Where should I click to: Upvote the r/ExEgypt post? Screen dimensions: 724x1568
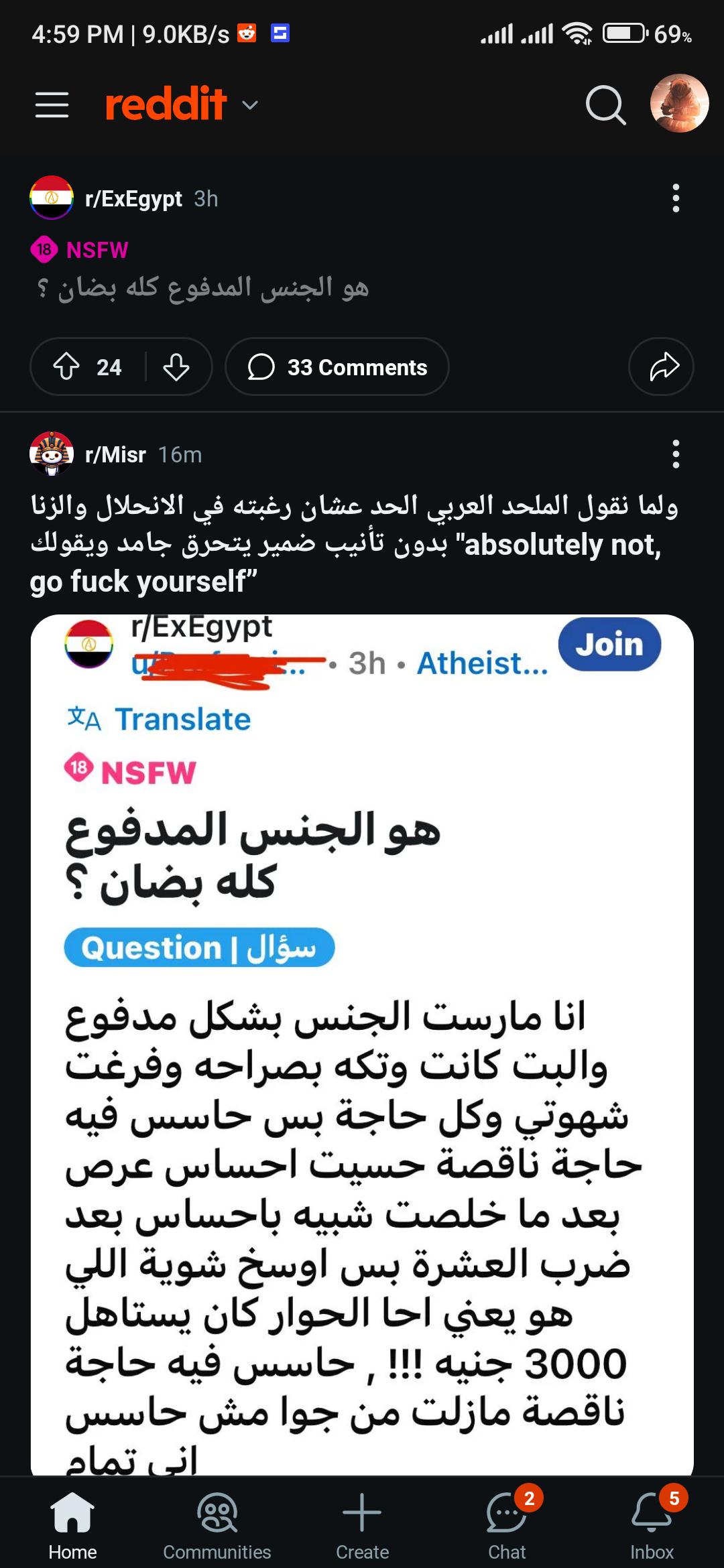[66, 367]
